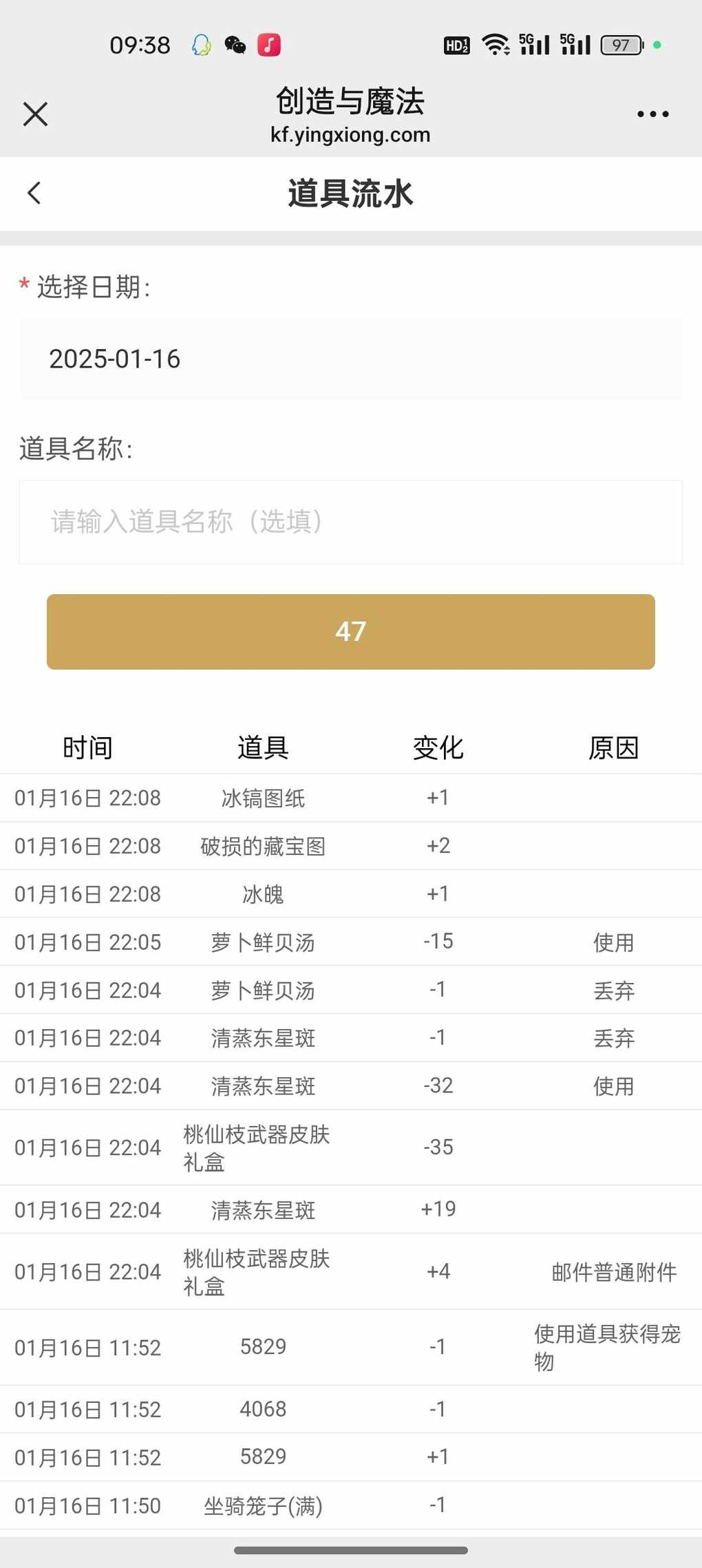The width and height of the screenshot is (702, 1568).
Task: Close the webview with the X icon
Action: 35,114
